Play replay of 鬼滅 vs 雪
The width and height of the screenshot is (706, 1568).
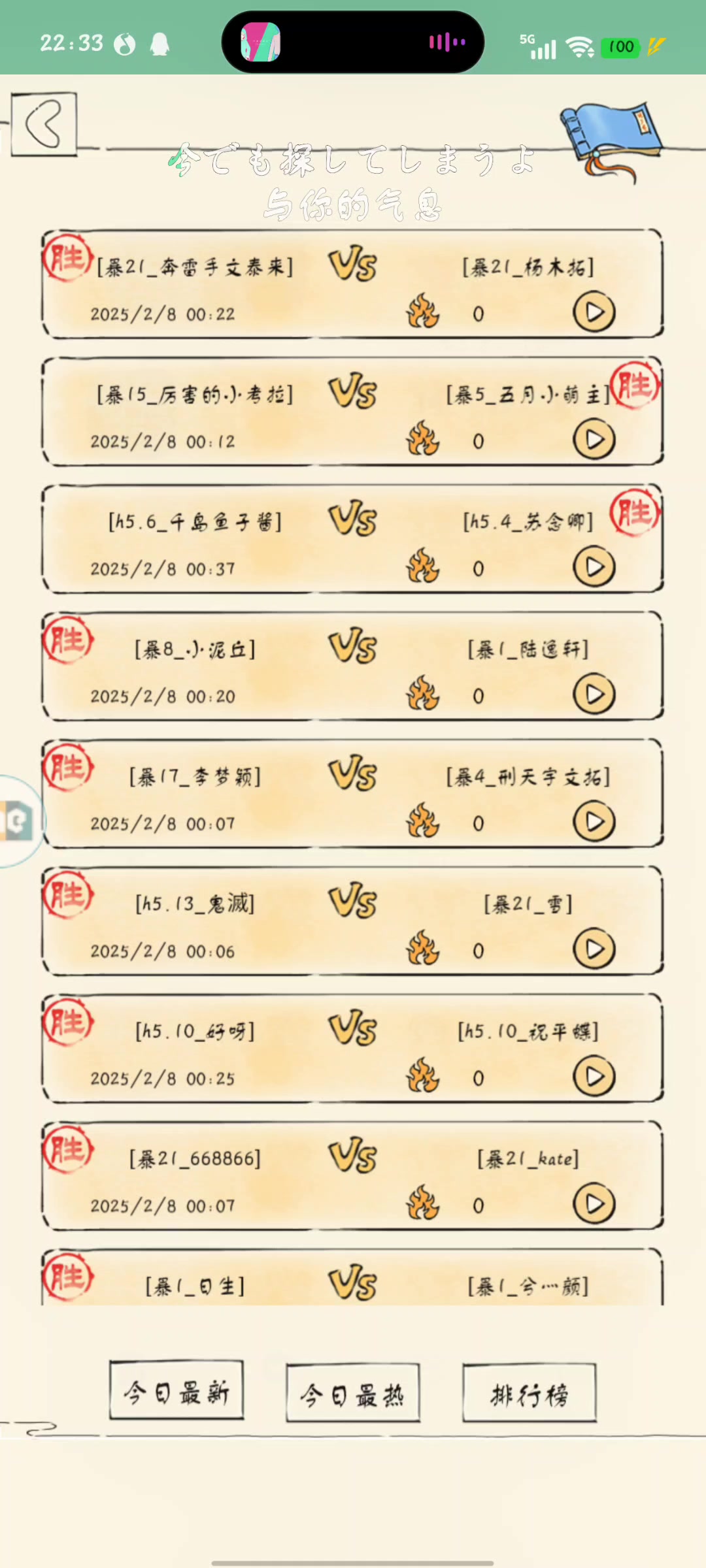coord(594,950)
